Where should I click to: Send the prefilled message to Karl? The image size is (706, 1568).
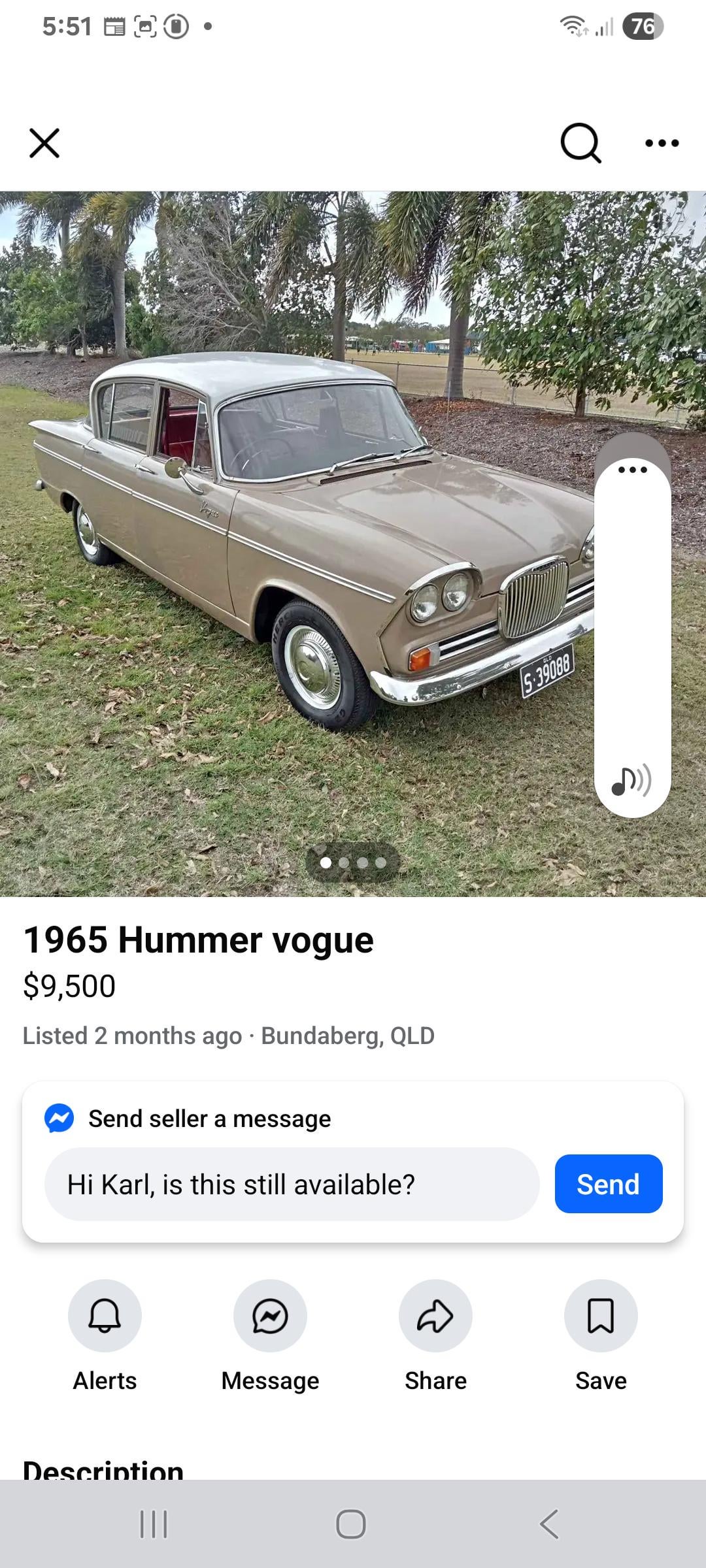[x=608, y=1184]
